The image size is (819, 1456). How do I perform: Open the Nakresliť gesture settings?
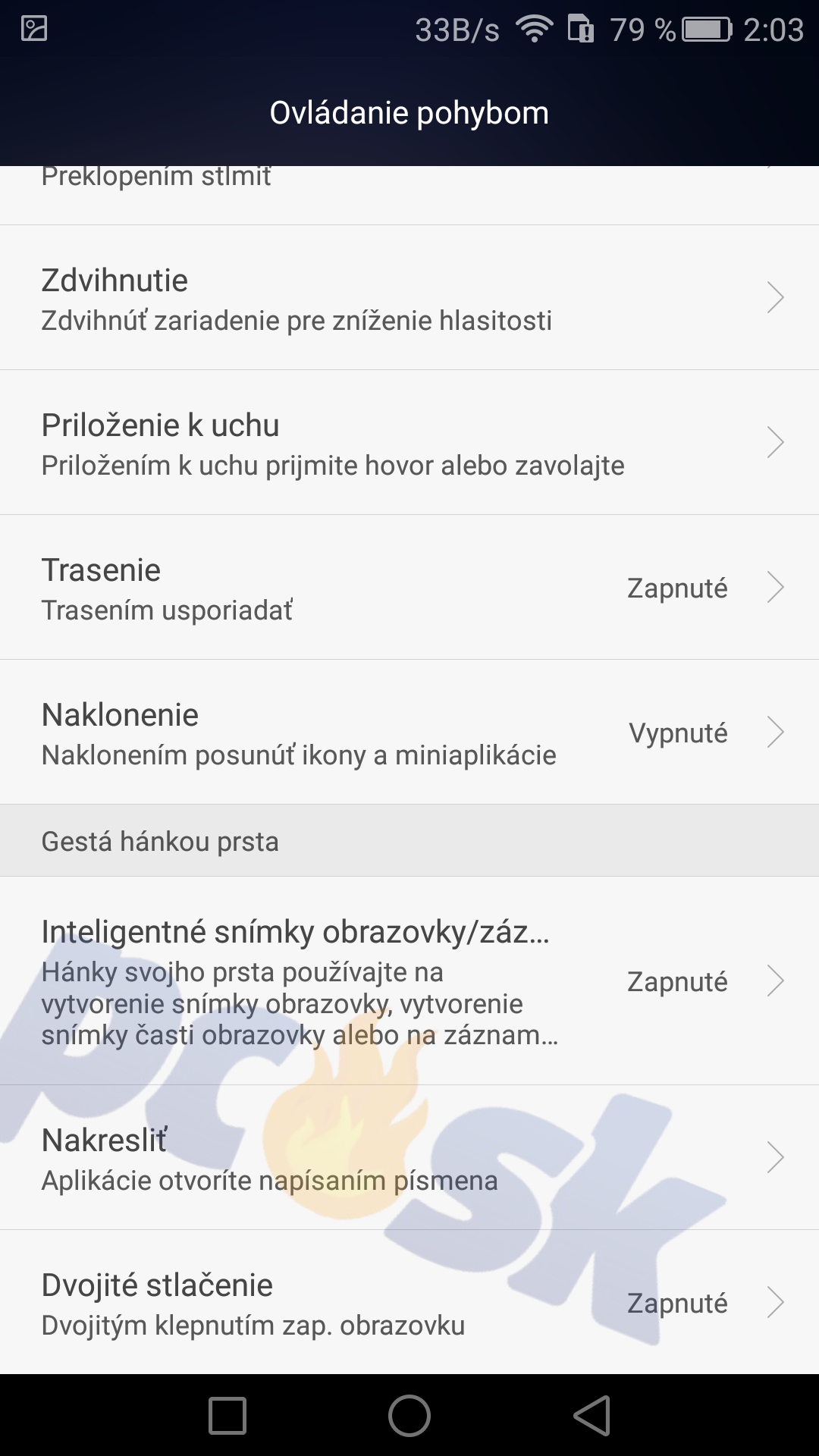(409, 1157)
